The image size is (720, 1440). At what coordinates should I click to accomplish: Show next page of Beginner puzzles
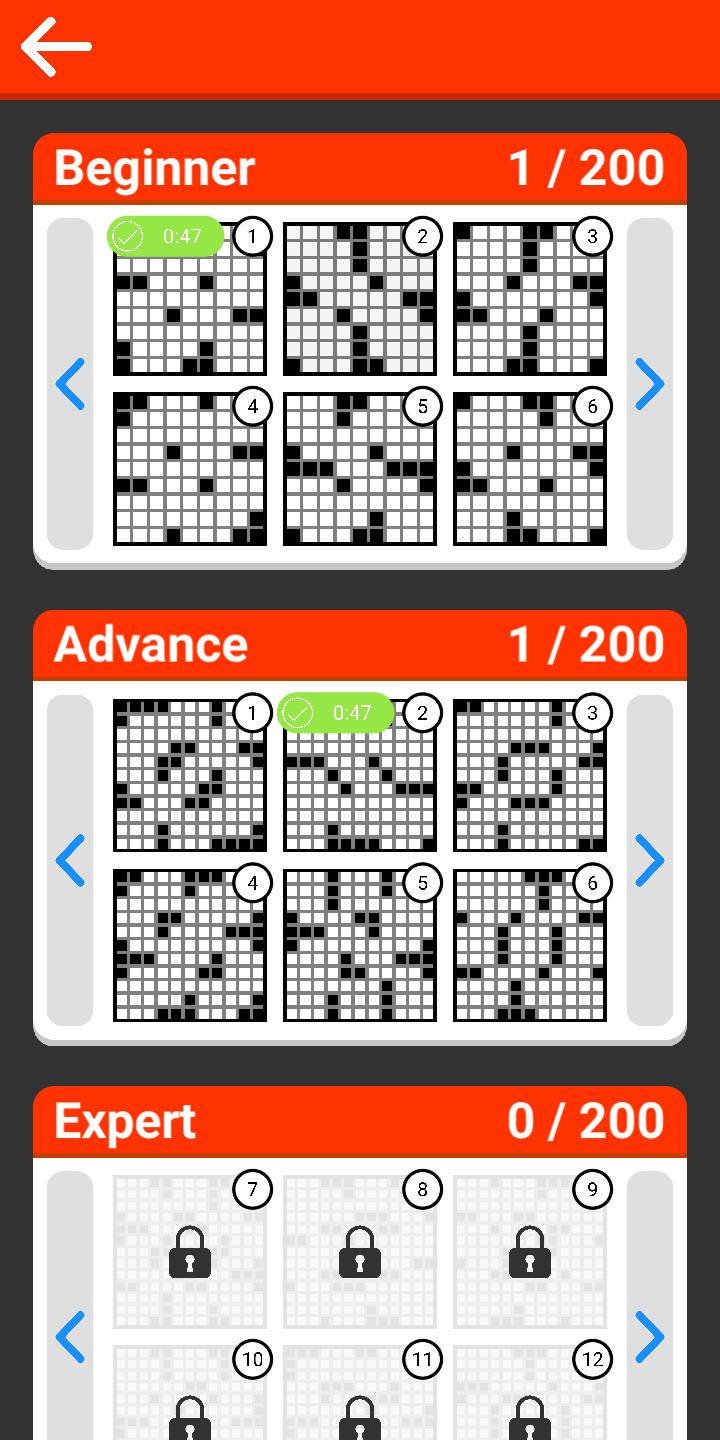click(x=650, y=384)
